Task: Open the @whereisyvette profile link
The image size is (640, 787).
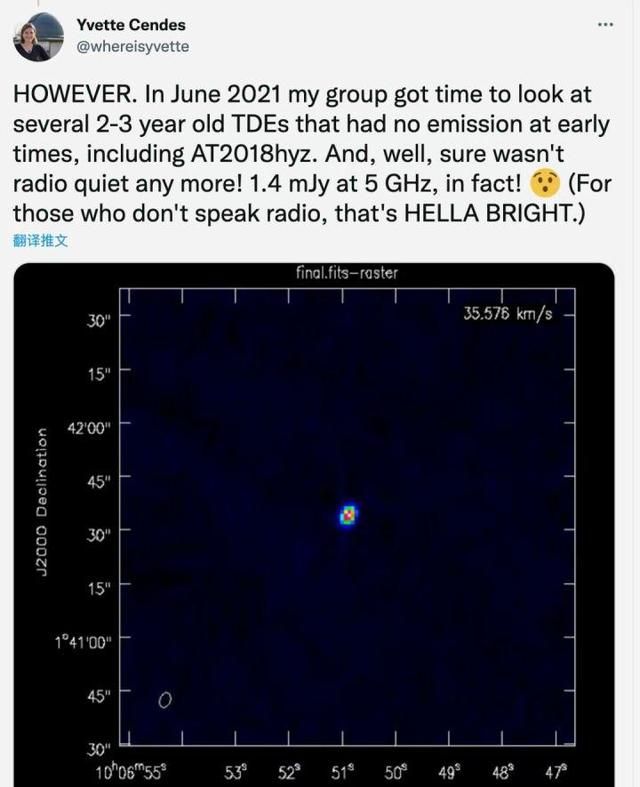Action: 133,46
